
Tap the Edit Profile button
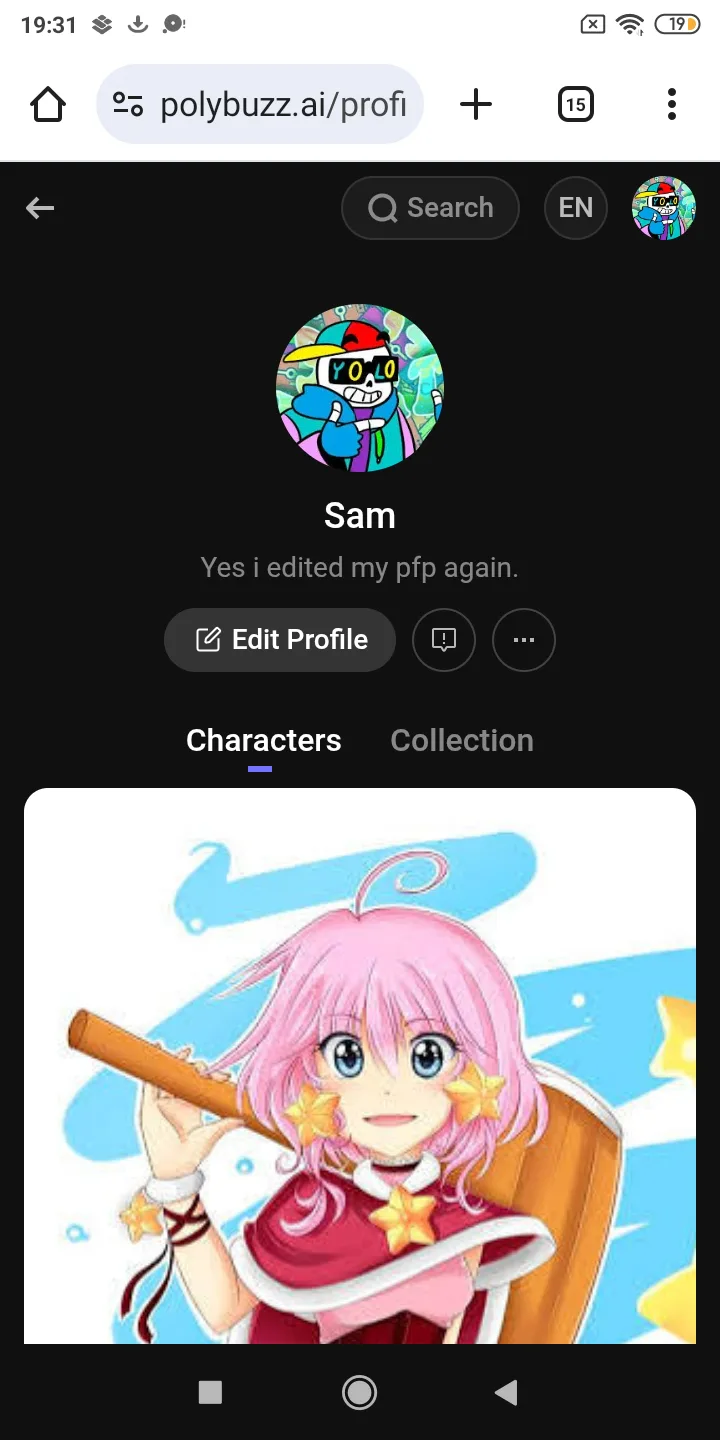point(280,640)
